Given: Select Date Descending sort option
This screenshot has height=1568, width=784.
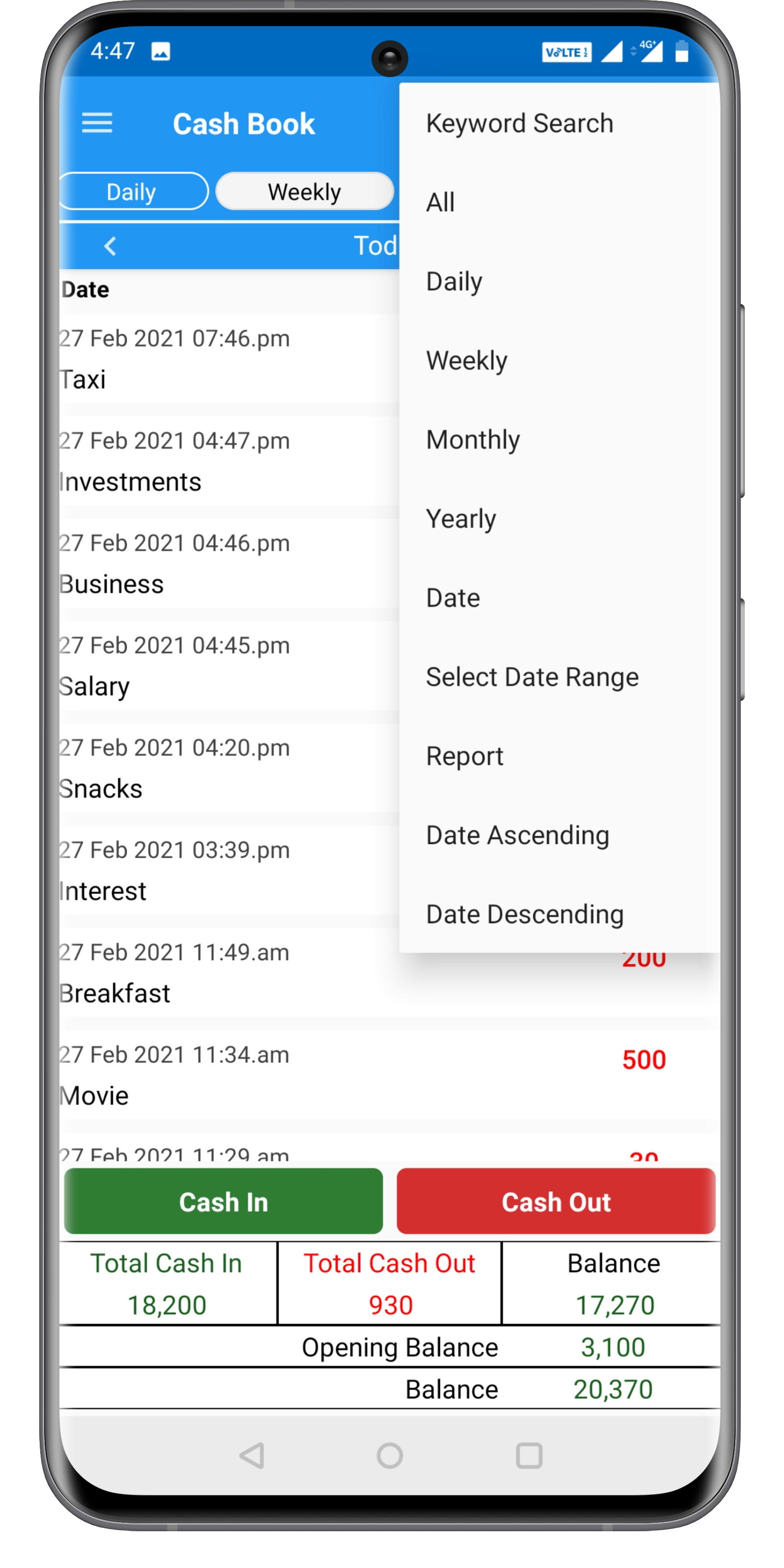Looking at the screenshot, I should (525, 914).
